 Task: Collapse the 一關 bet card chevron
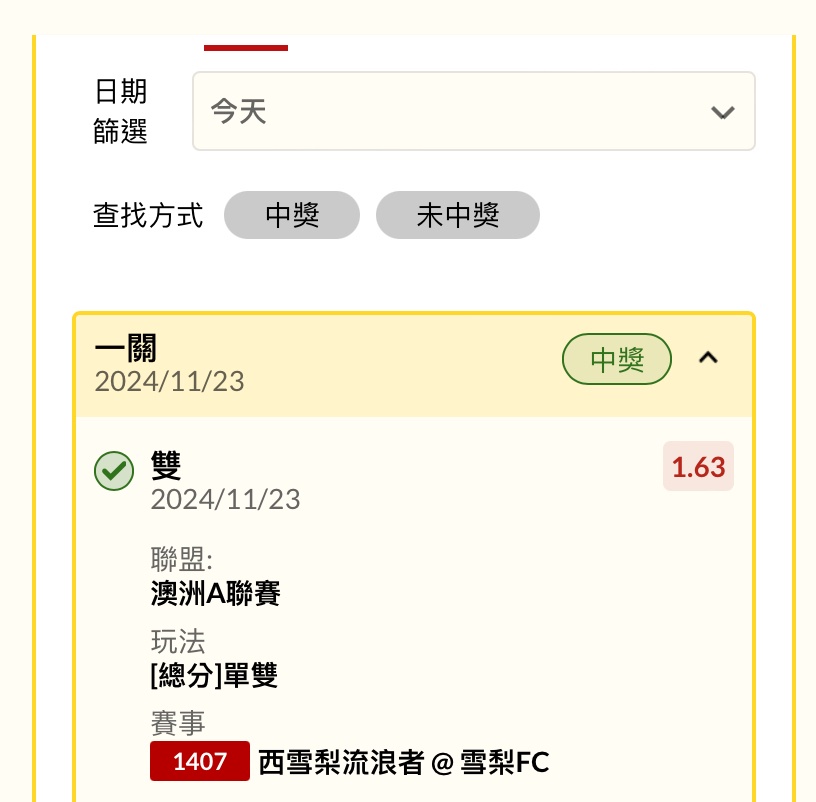click(708, 358)
